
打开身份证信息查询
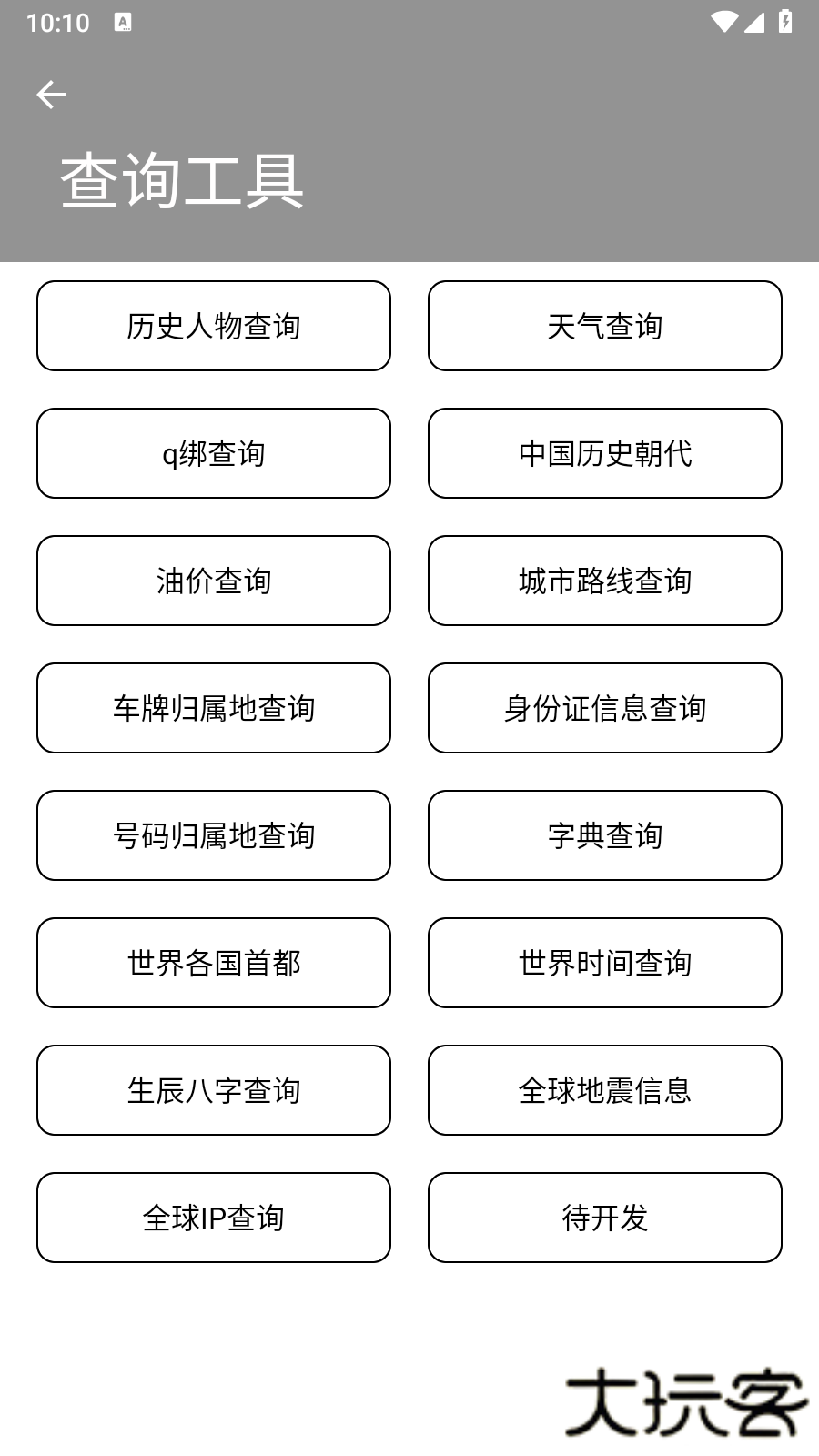[x=604, y=708]
